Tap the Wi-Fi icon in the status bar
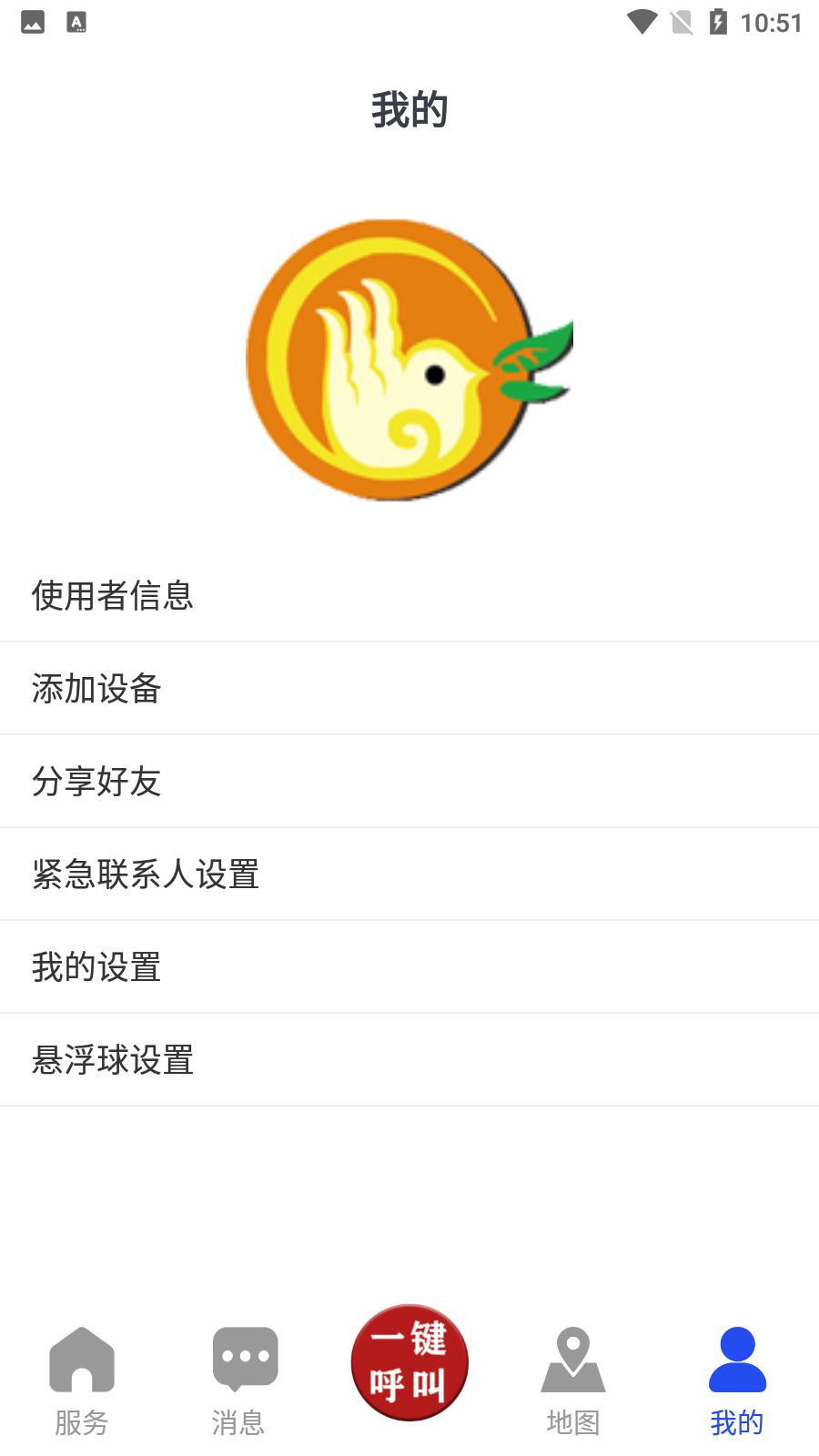819x1456 pixels. [642, 22]
